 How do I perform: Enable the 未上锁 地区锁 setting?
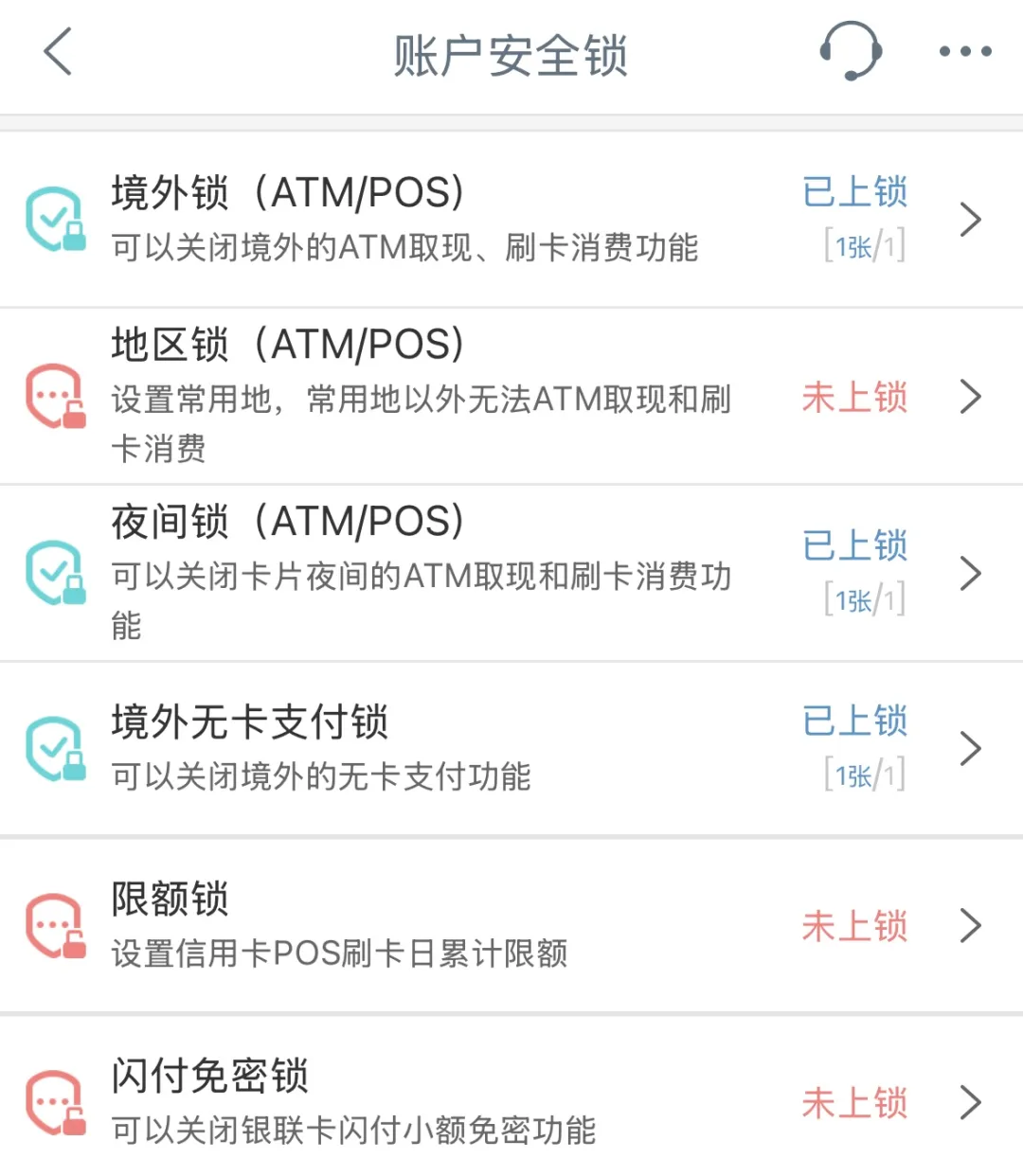pos(854,396)
